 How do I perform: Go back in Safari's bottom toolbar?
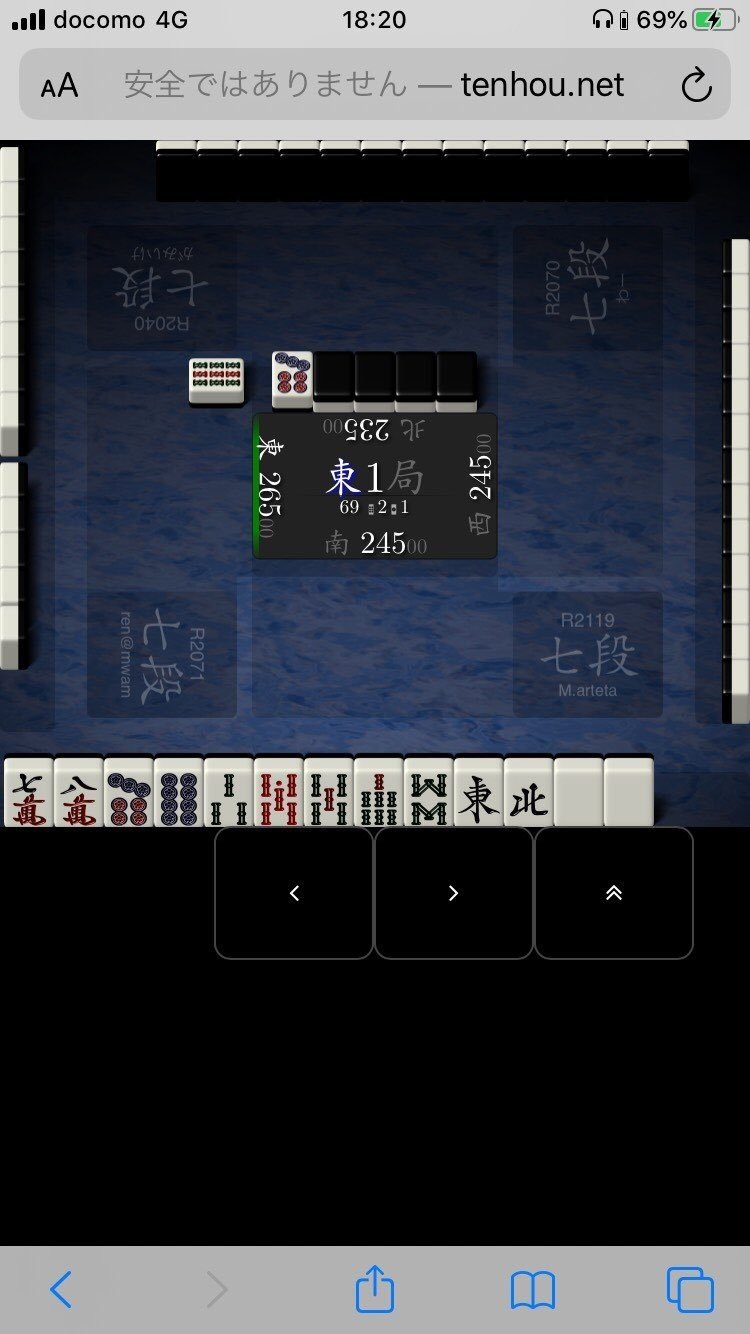(61, 1290)
